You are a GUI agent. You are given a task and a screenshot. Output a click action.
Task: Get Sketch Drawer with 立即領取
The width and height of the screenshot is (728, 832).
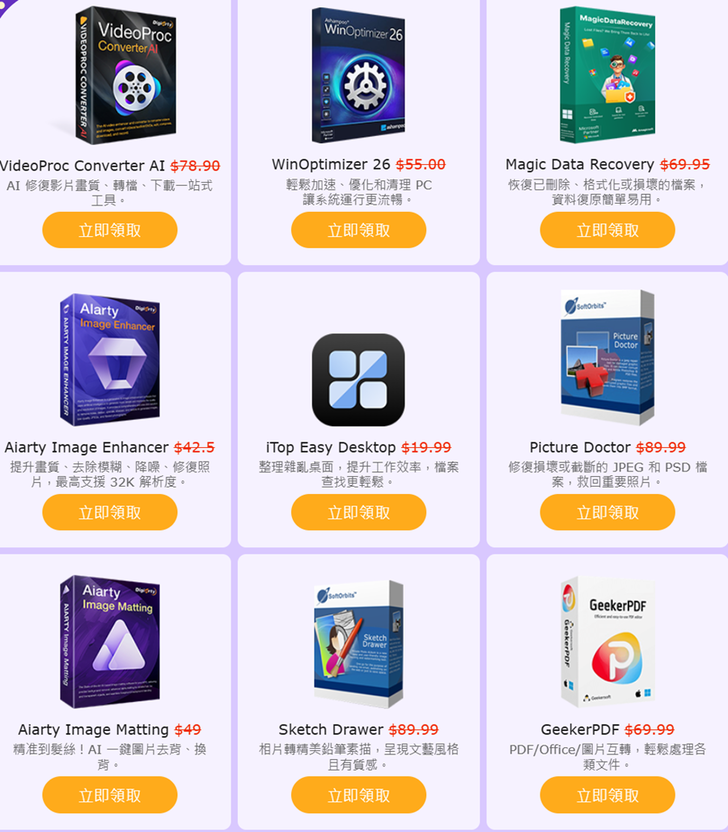click(x=358, y=796)
